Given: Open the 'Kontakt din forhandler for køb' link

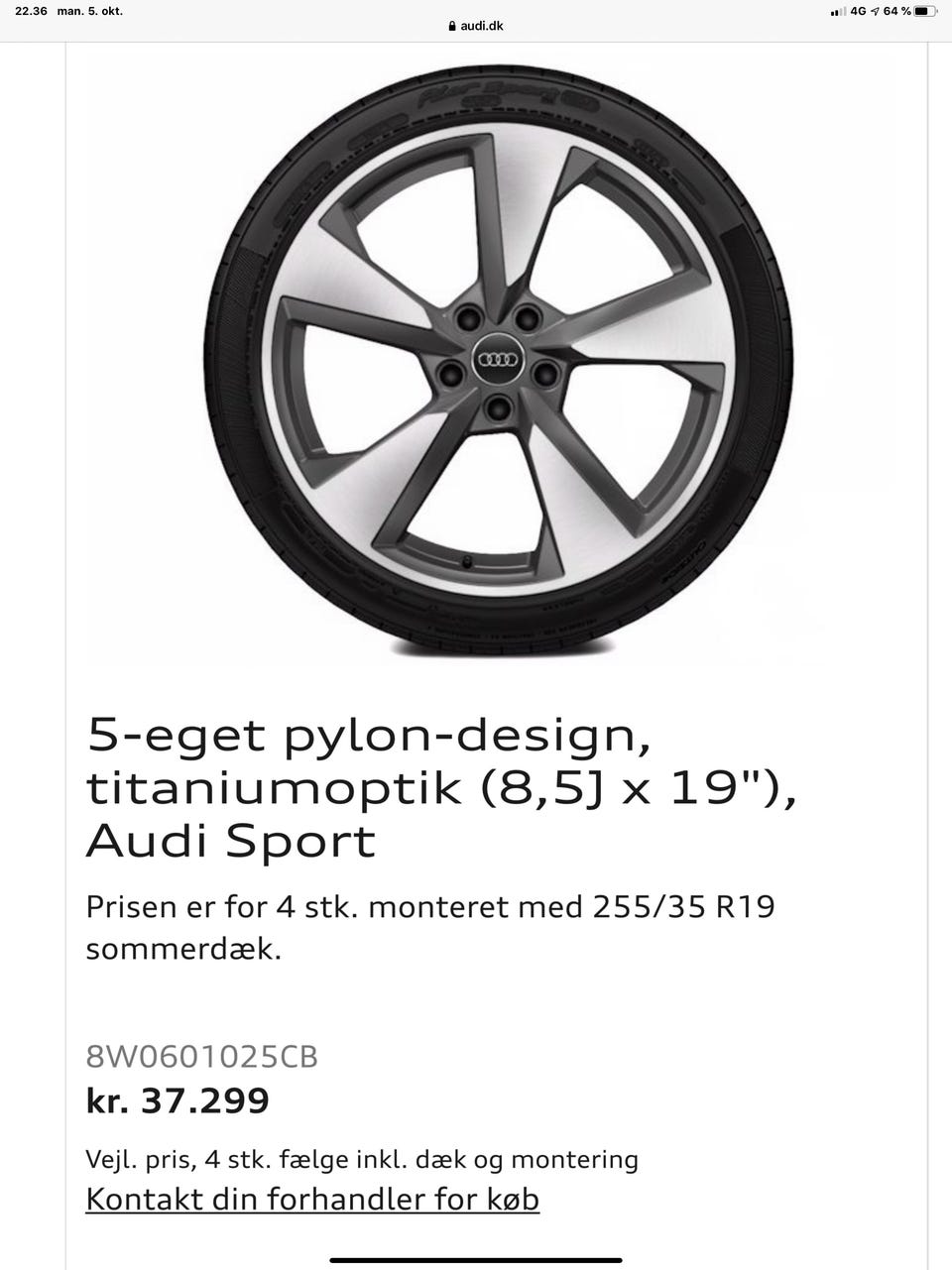Looking at the screenshot, I should click(x=312, y=1200).
